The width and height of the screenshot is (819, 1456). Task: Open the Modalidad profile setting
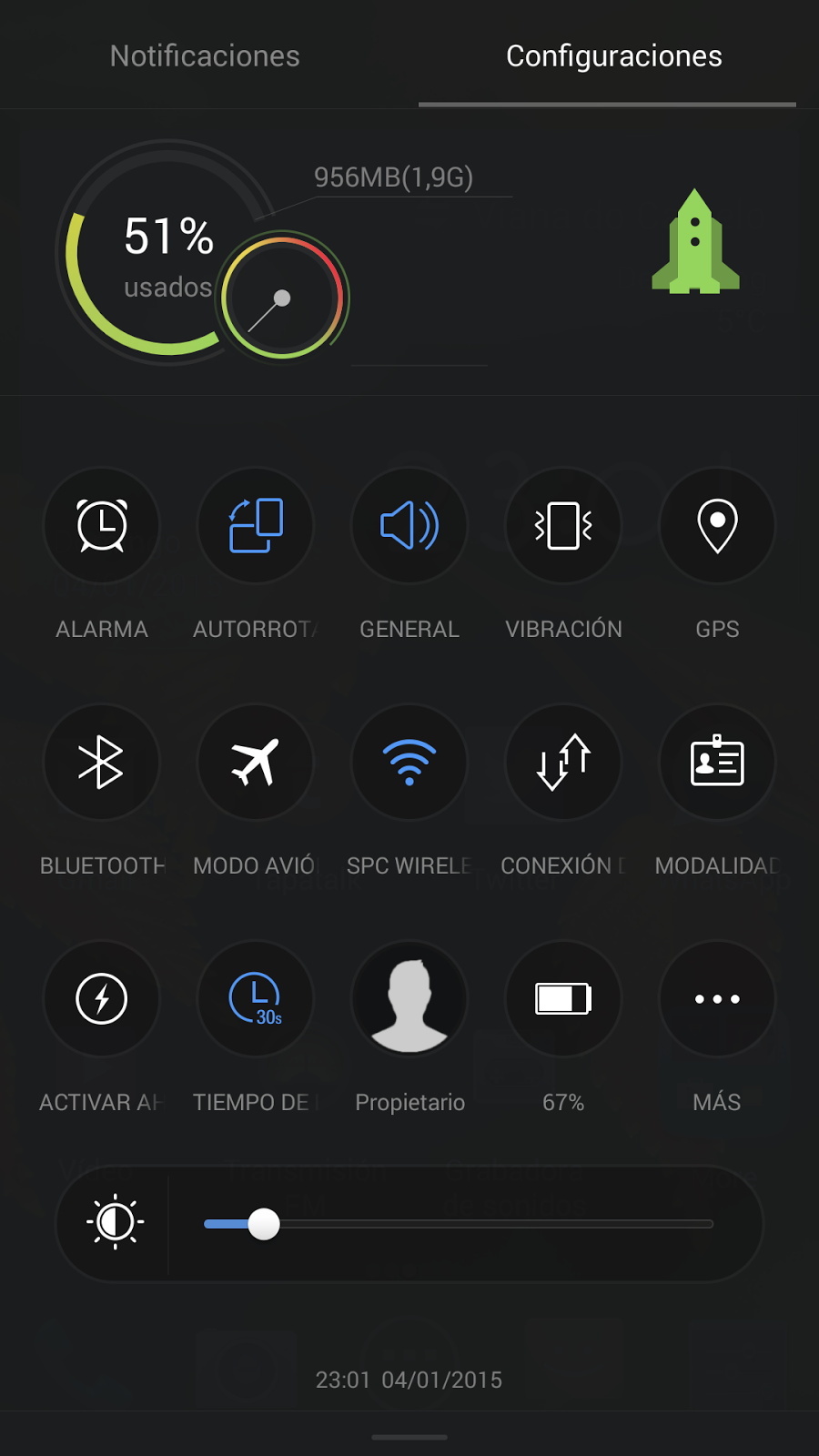tap(717, 763)
